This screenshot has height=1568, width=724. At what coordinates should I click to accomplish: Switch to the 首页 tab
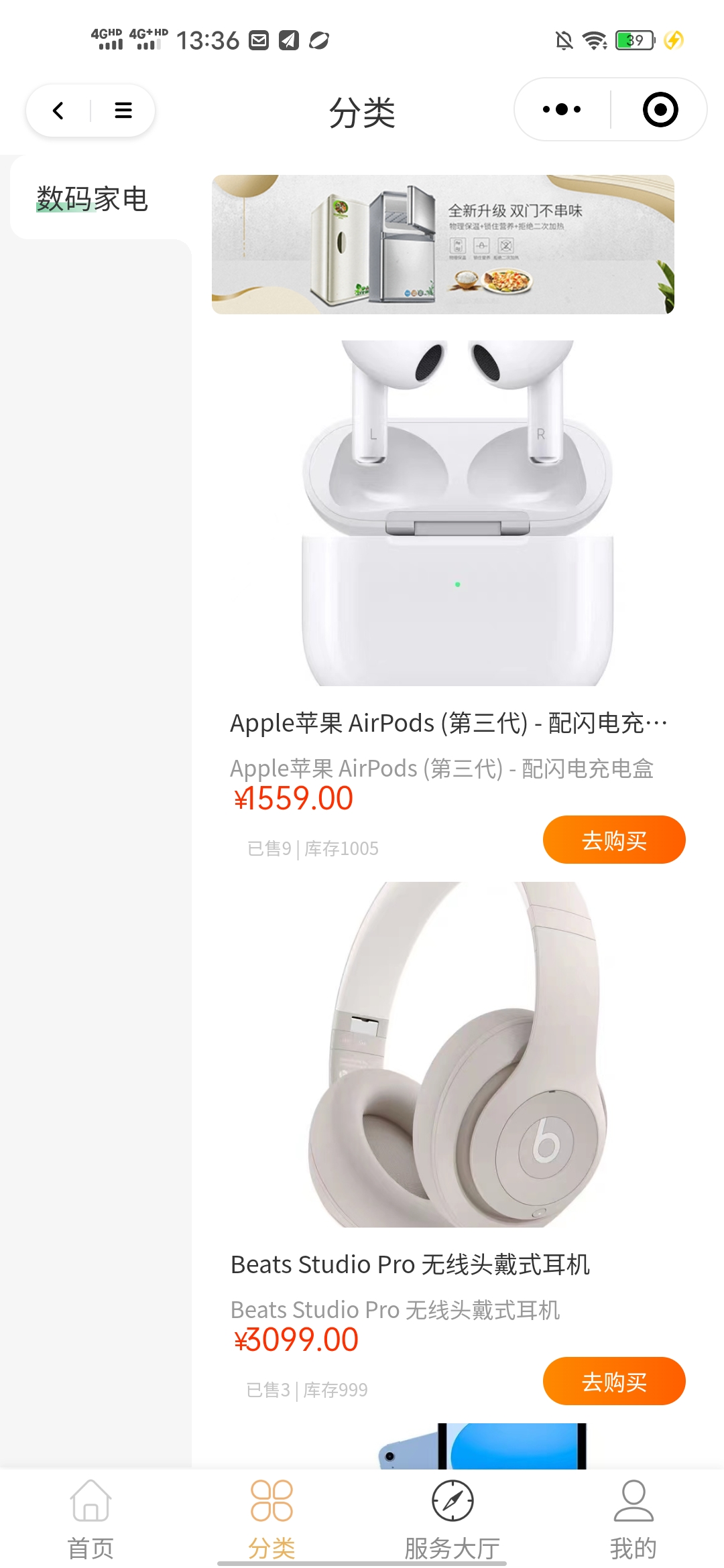pyautogui.click(x=90, y=1519)
